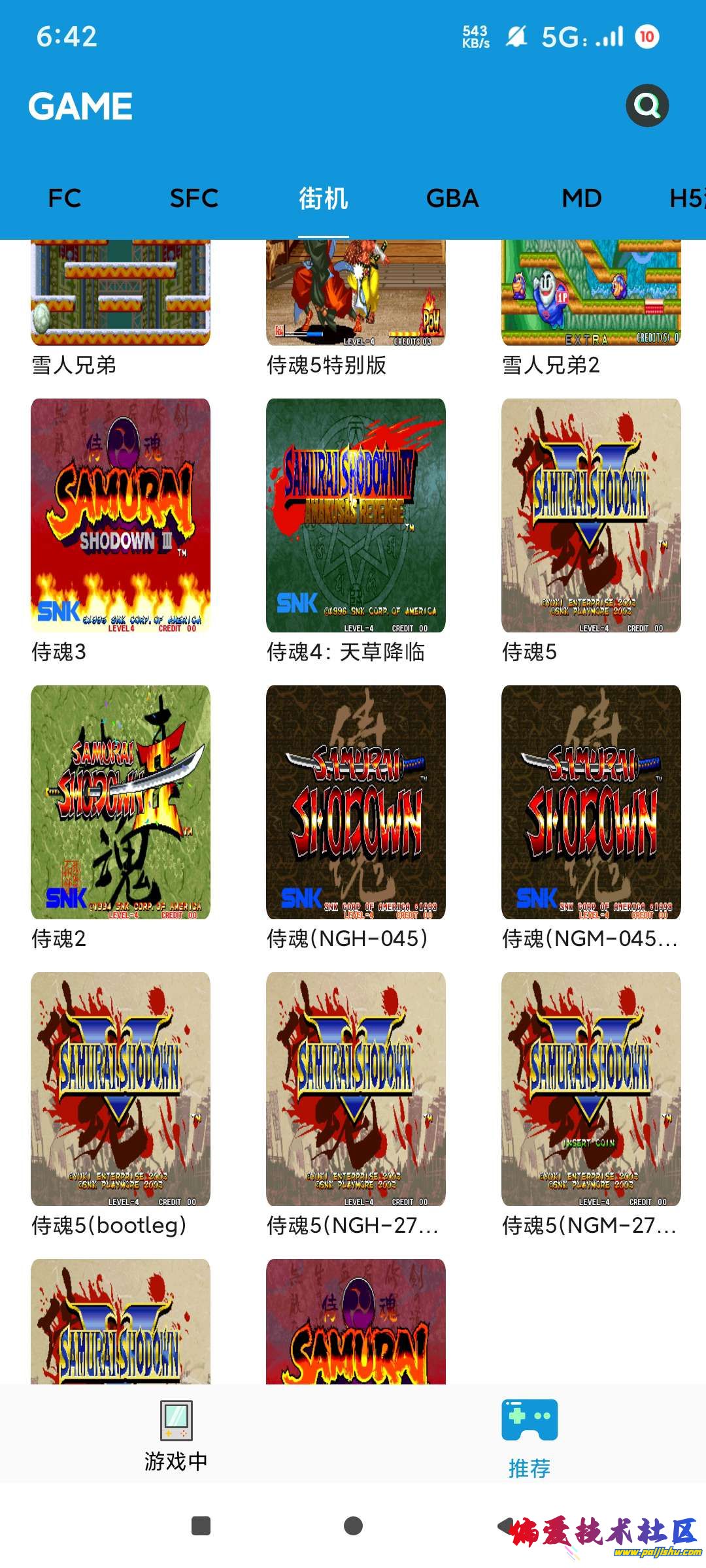This screenshot has height=1568, width=706.
Task: Open 侍魂(NGM-045 game tile
Action: tap(591, 802)
